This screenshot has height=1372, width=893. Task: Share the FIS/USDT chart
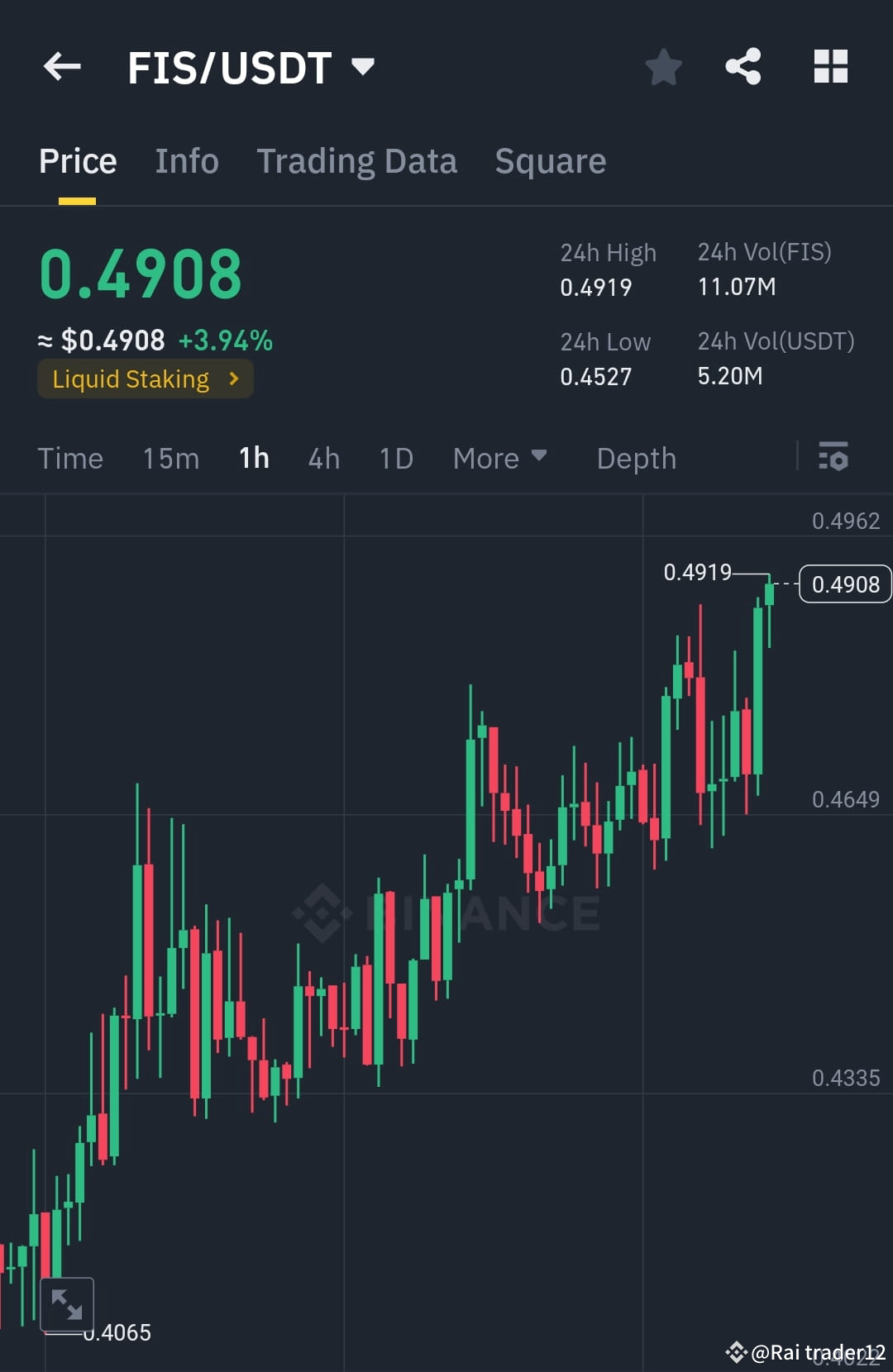743,66
